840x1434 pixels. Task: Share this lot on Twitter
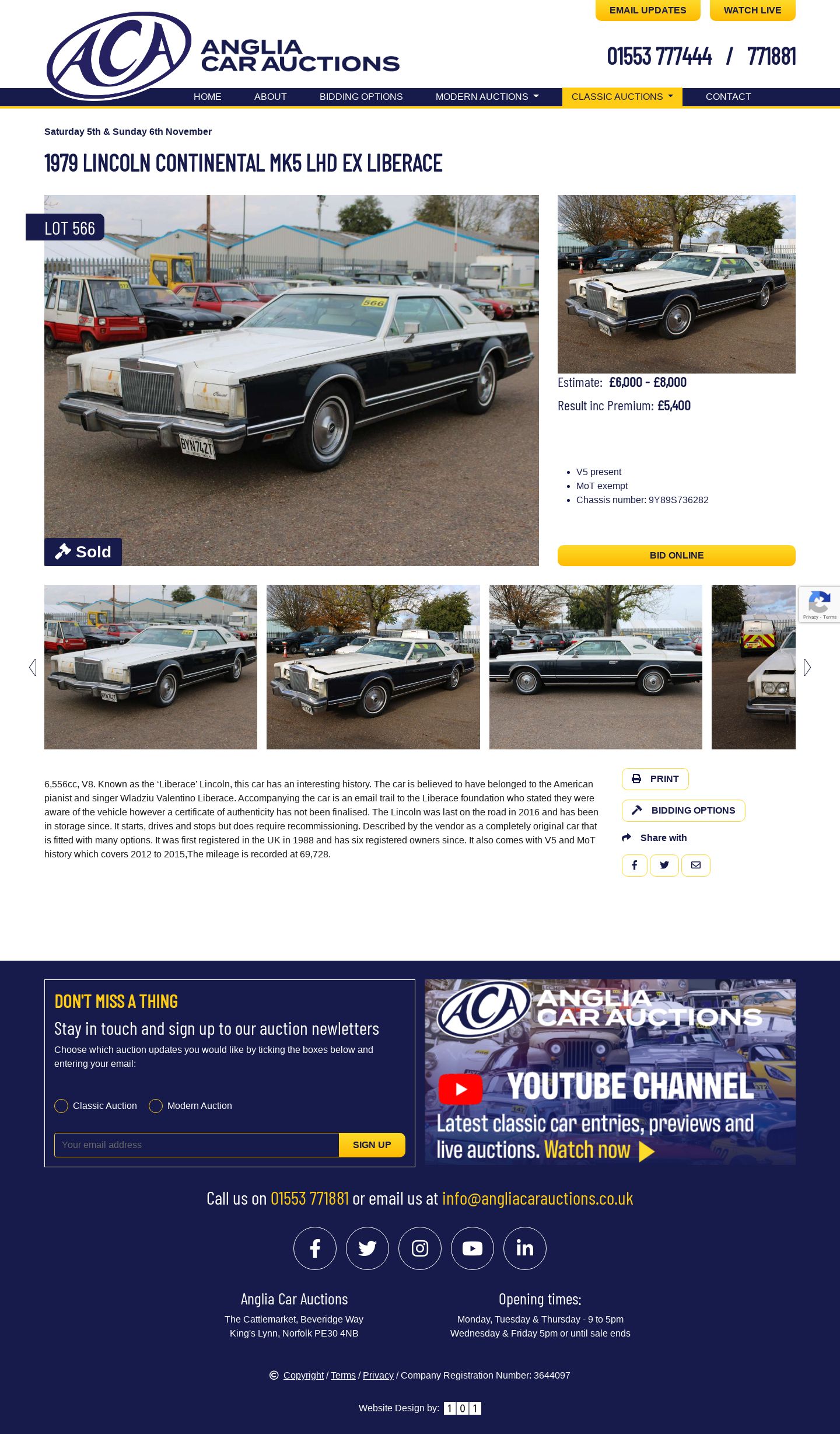(664, 865)
